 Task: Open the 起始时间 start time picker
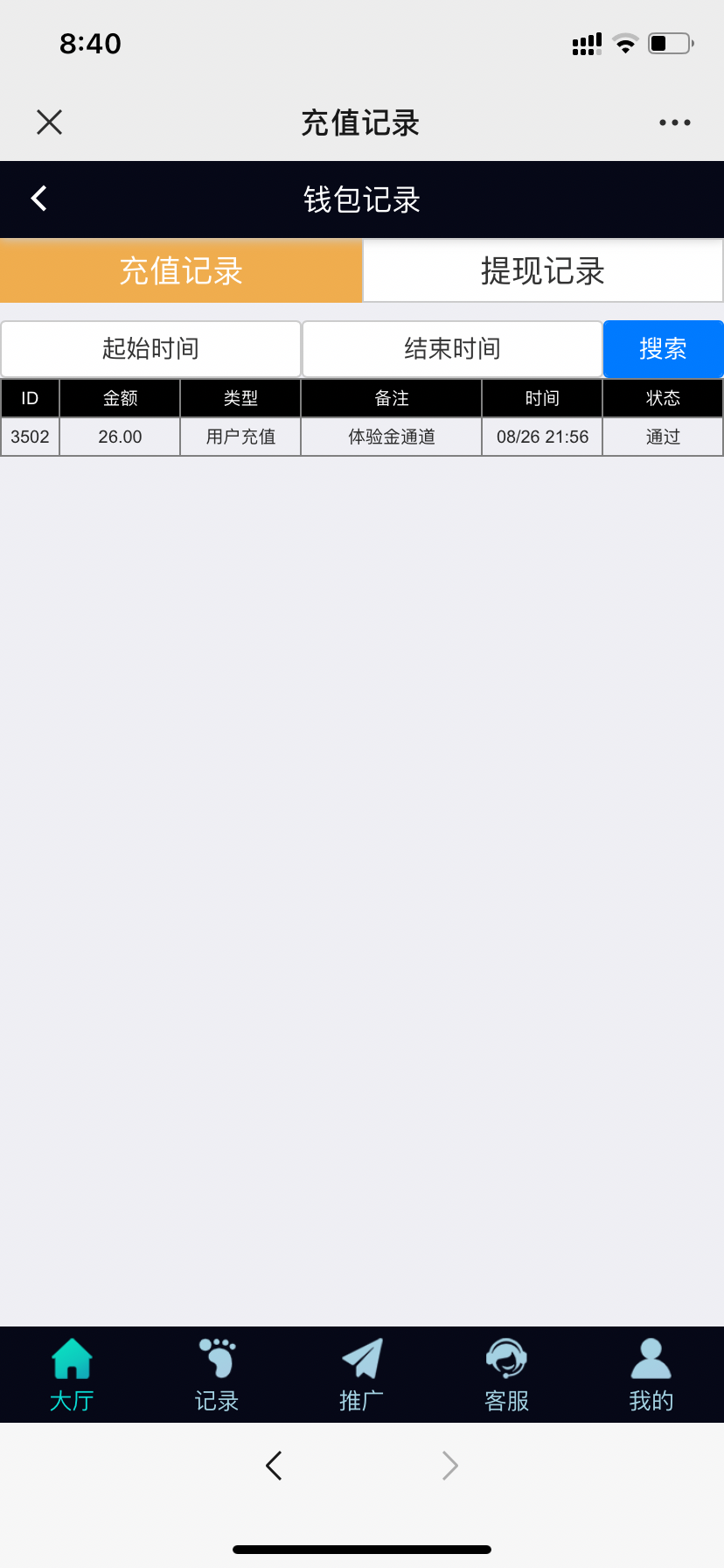tap(150, 348)
